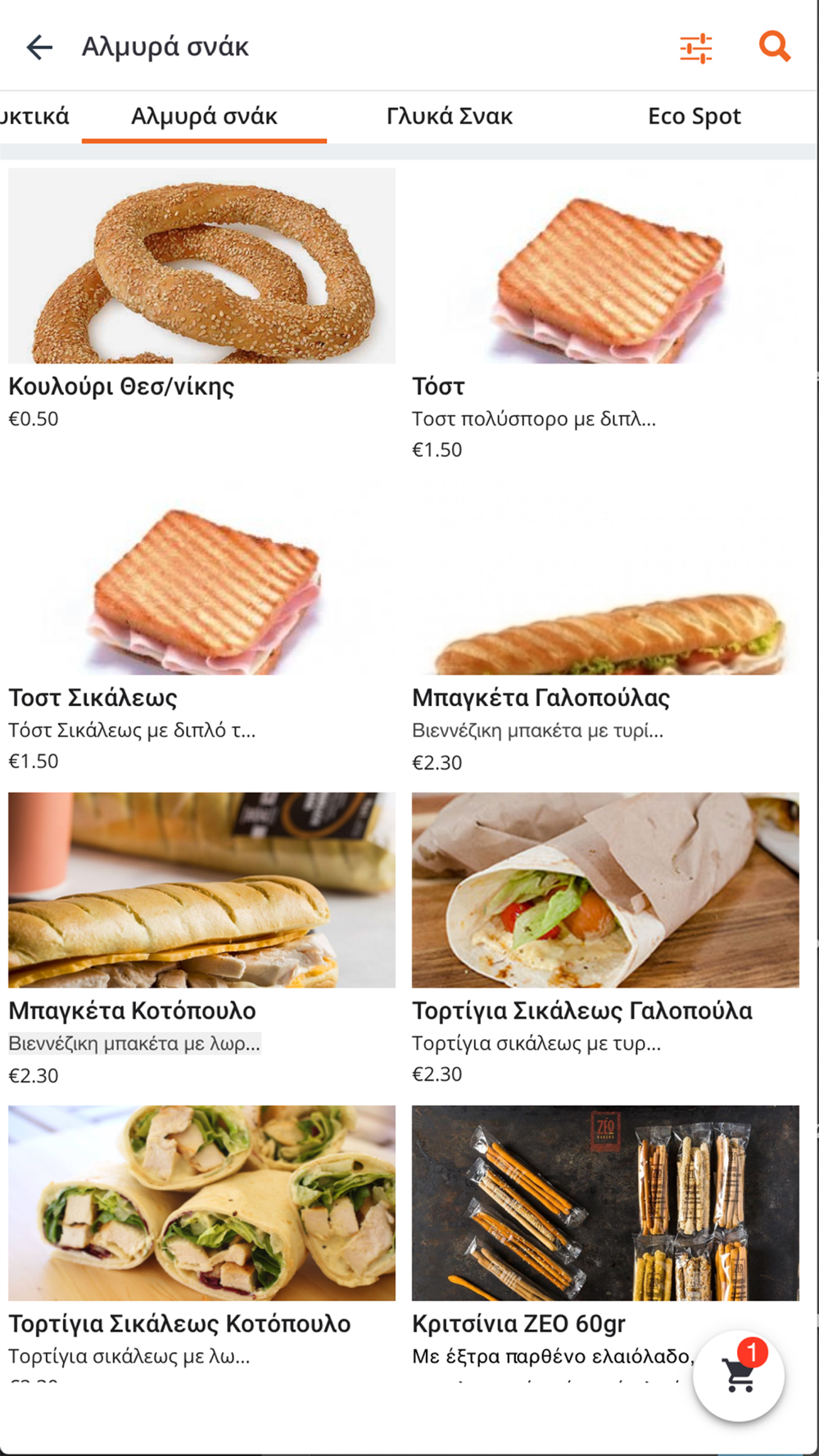
Task: Open the Τορτίγια Σικάλεως Κοτόπουλο product
Action: click(x=201, y=1243)
